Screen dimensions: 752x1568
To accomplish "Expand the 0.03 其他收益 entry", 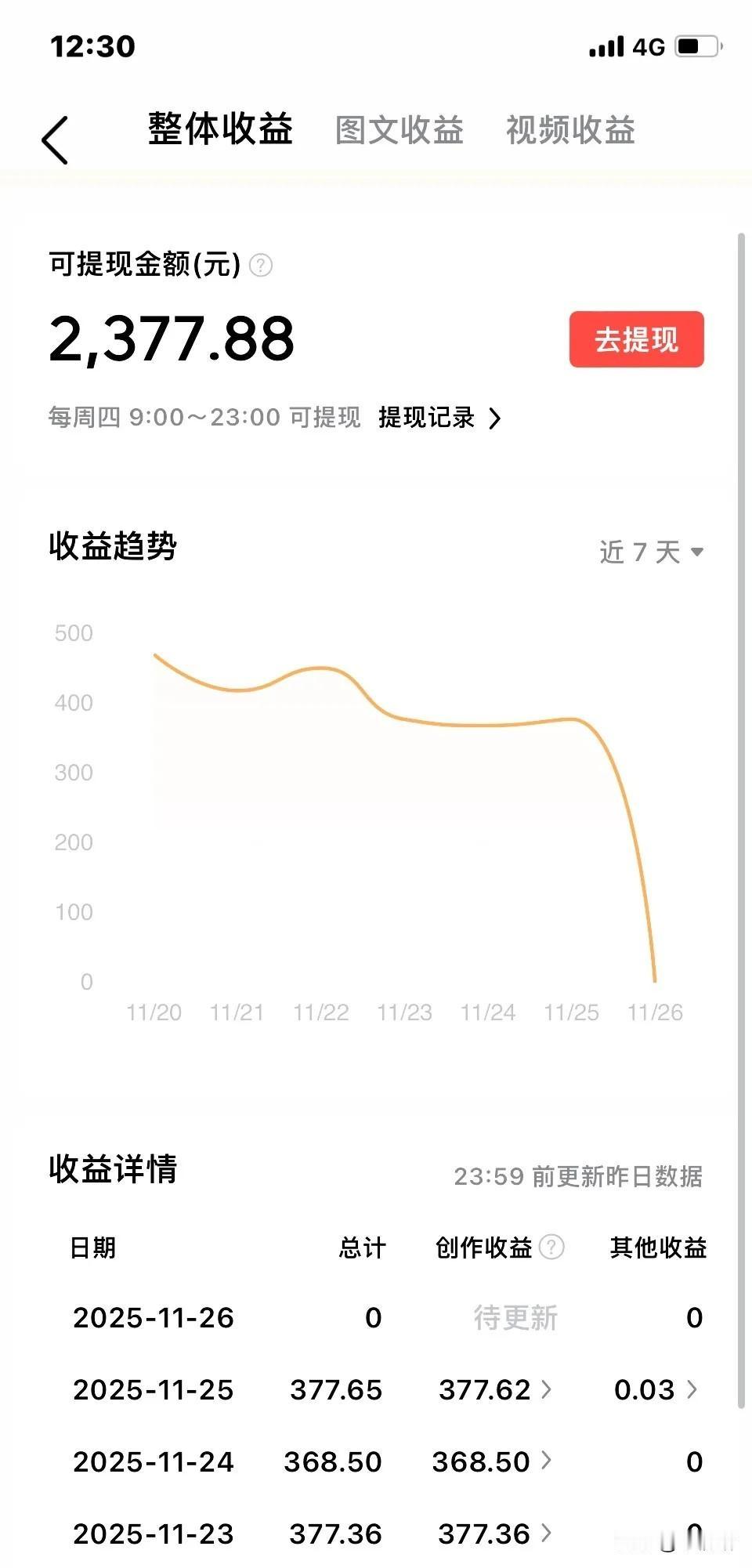I will [692, 1390].
